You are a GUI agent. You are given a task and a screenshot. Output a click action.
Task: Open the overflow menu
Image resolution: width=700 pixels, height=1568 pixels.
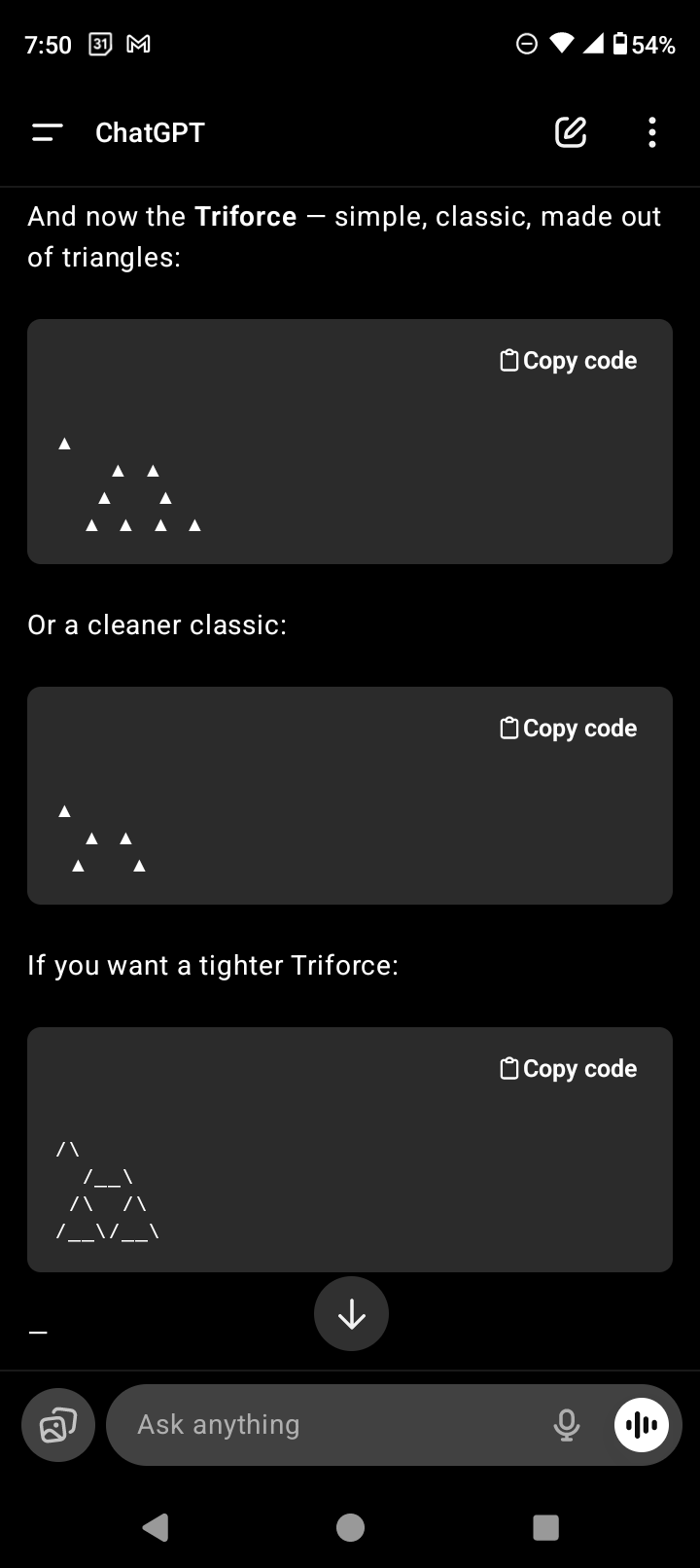tap(651, 132)
